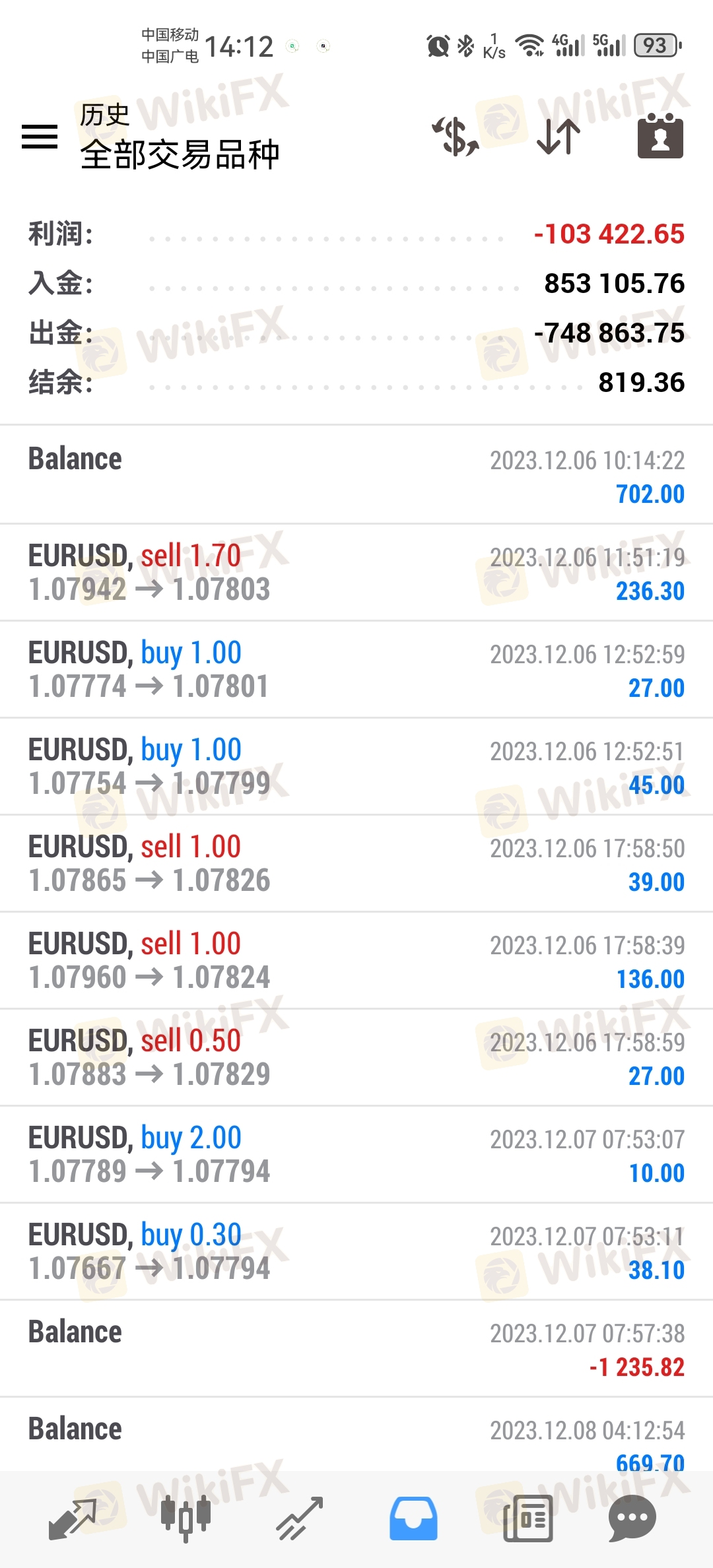Open the hamburger drawer menu
Screen dimensions: 713x1568
coord(40,137)
